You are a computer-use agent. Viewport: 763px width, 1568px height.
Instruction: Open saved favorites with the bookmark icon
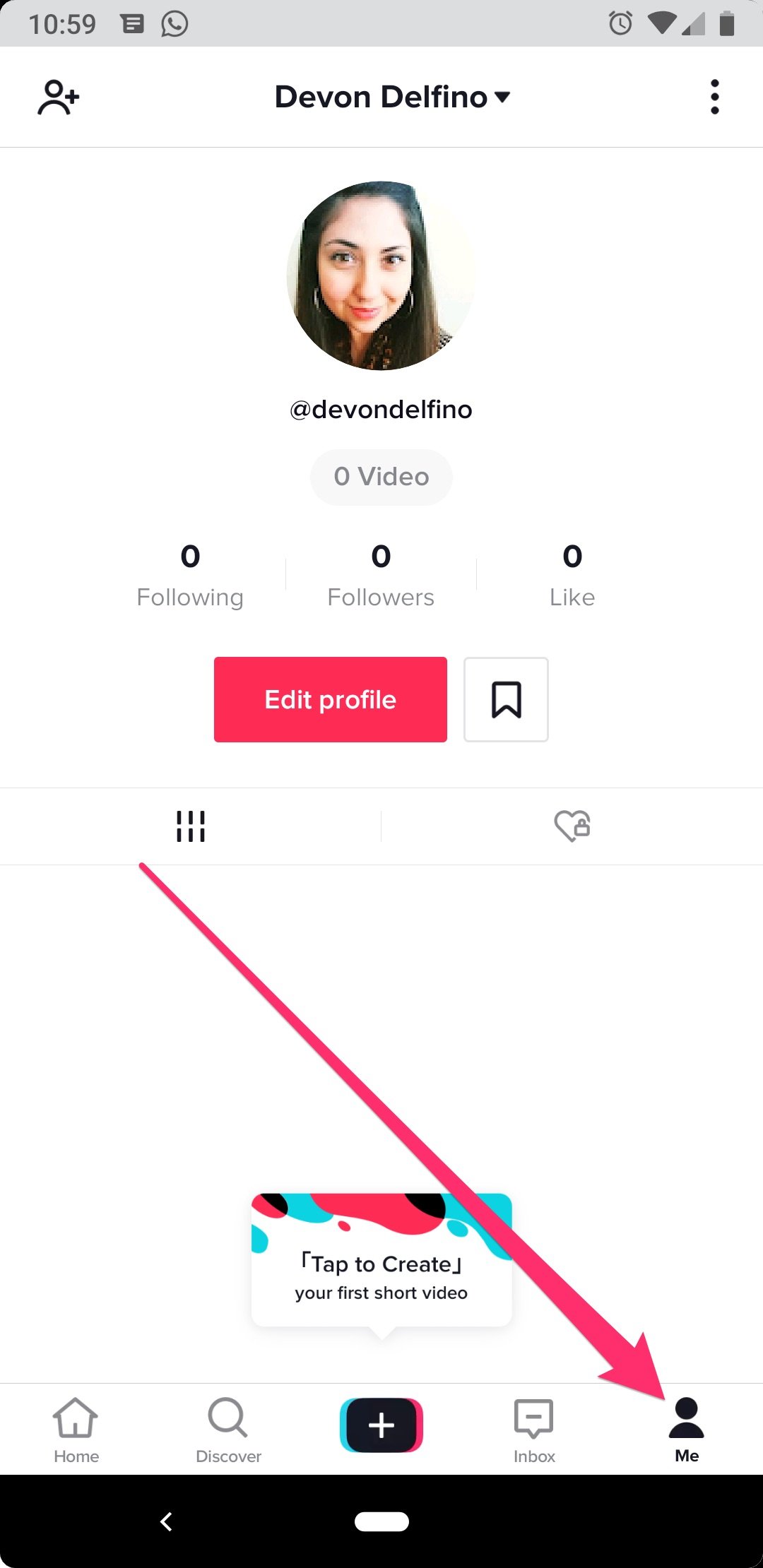coord(506,699)
